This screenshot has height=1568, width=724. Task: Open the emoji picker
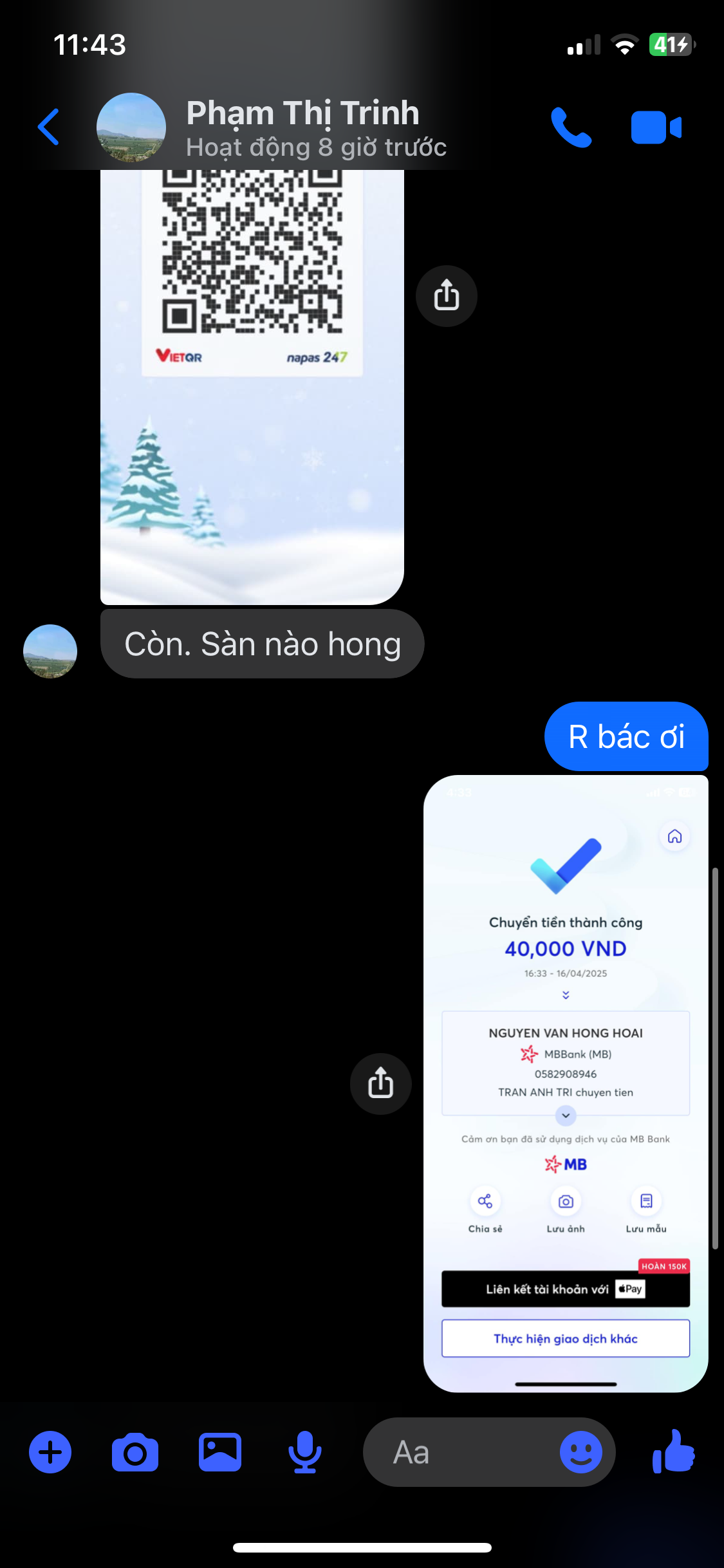click(x=580, y=1452)
